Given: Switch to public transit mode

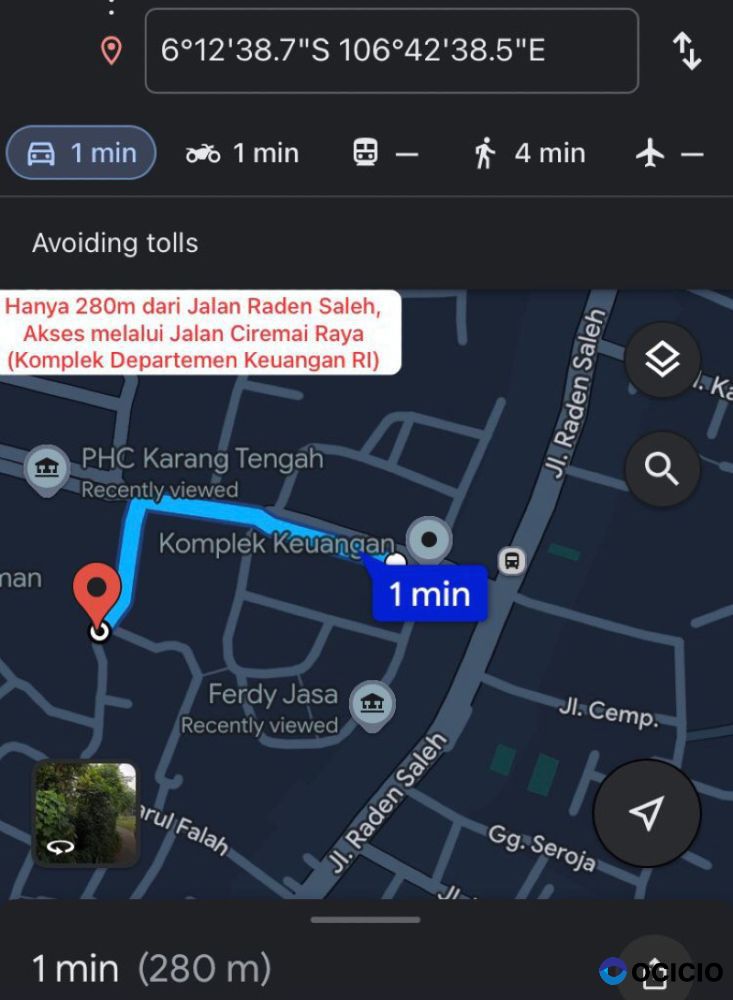Looking at the screenshot, I should [385, 153].
